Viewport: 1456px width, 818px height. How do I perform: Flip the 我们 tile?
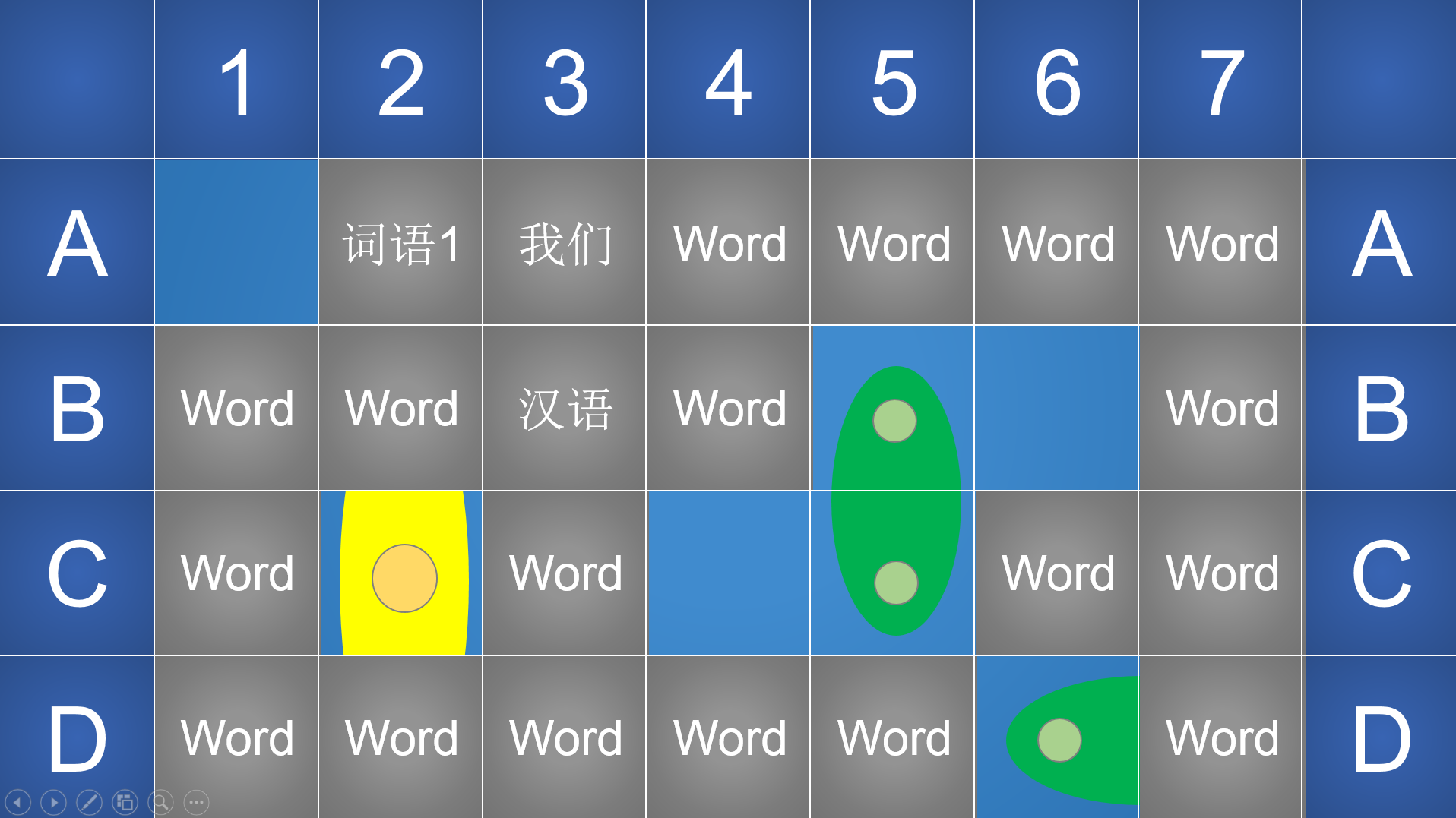pyautogui.click(x=565, y=243)
